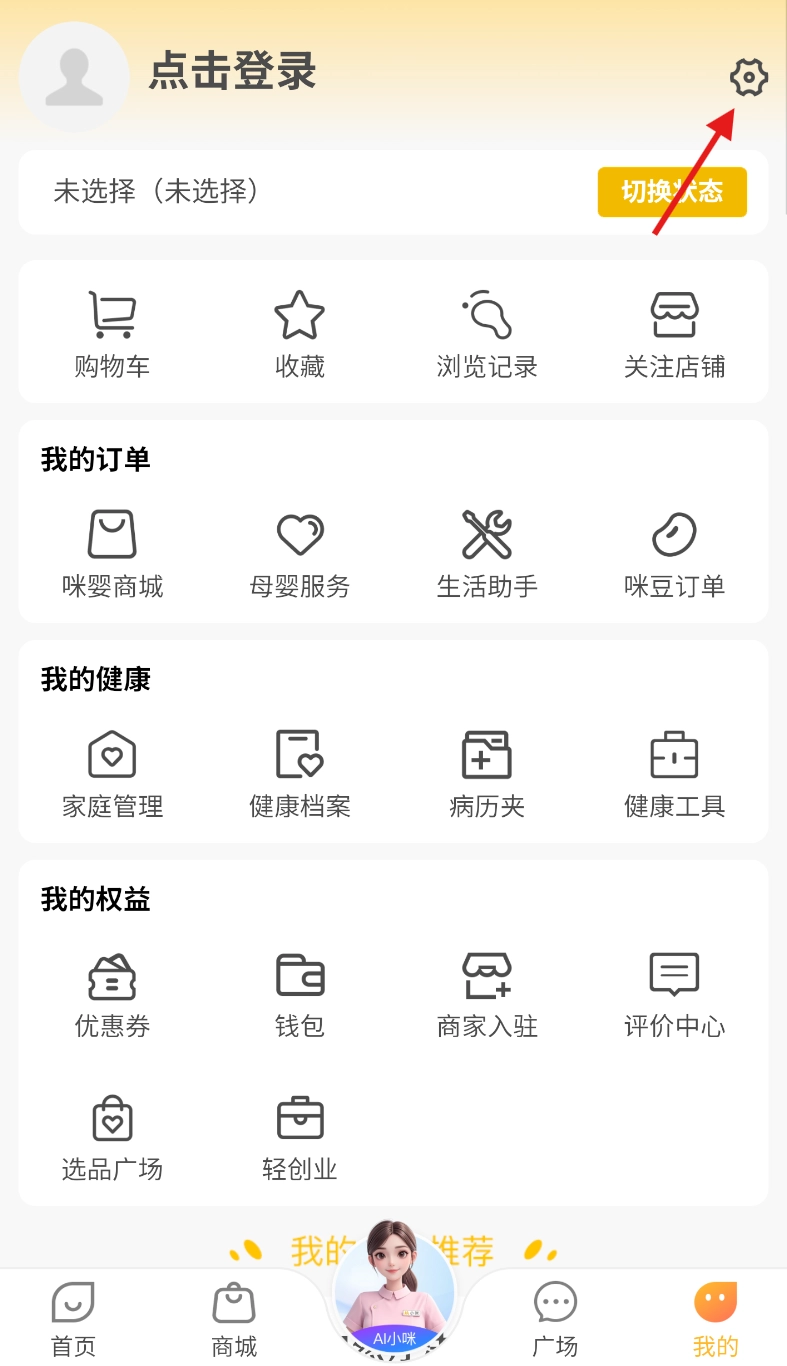Switch to the 商城 tab
Screen dimensions: 787x1366
point(234,1320)
